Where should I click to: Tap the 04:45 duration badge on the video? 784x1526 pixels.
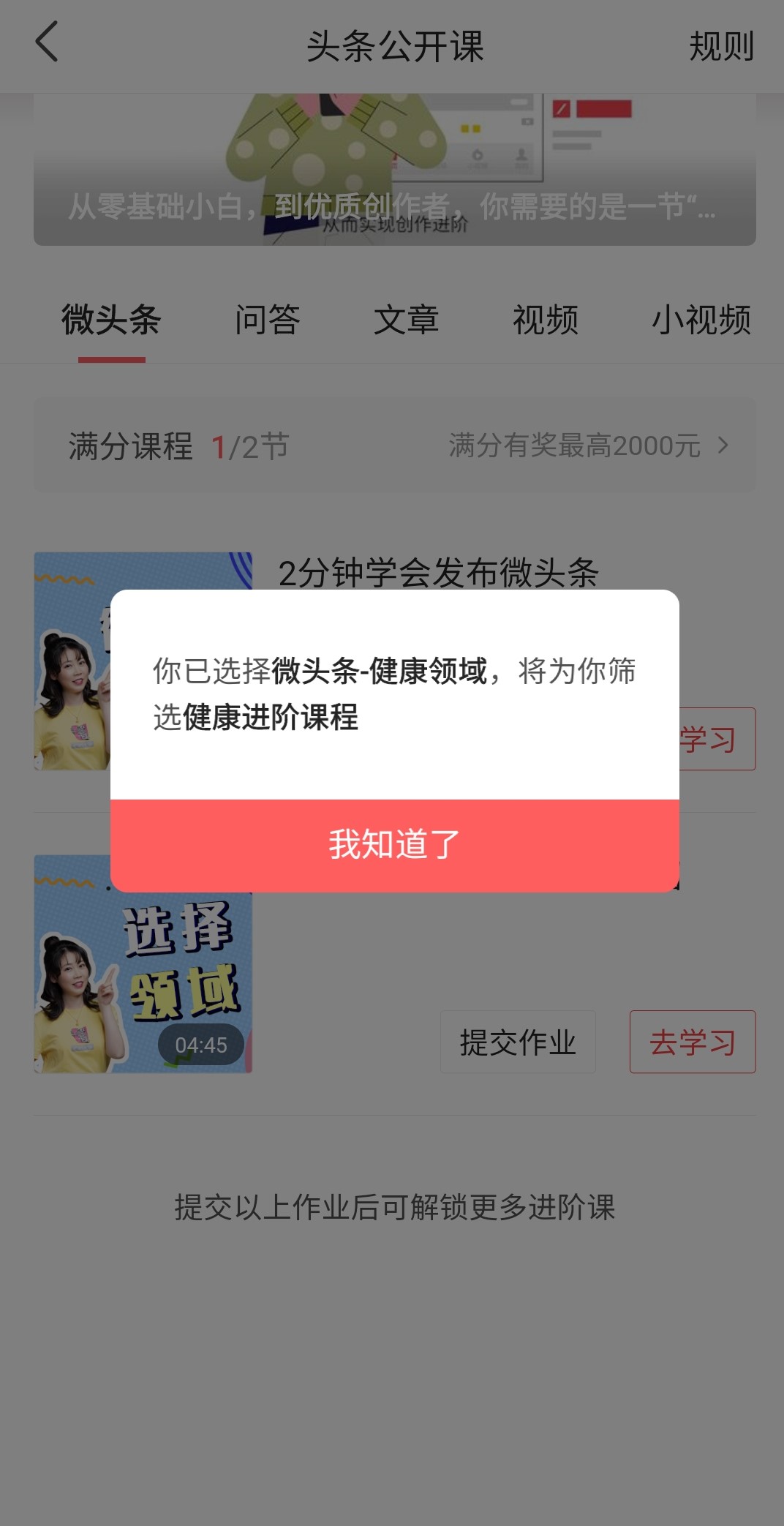pyautogui.click(x=200, y=1045)
